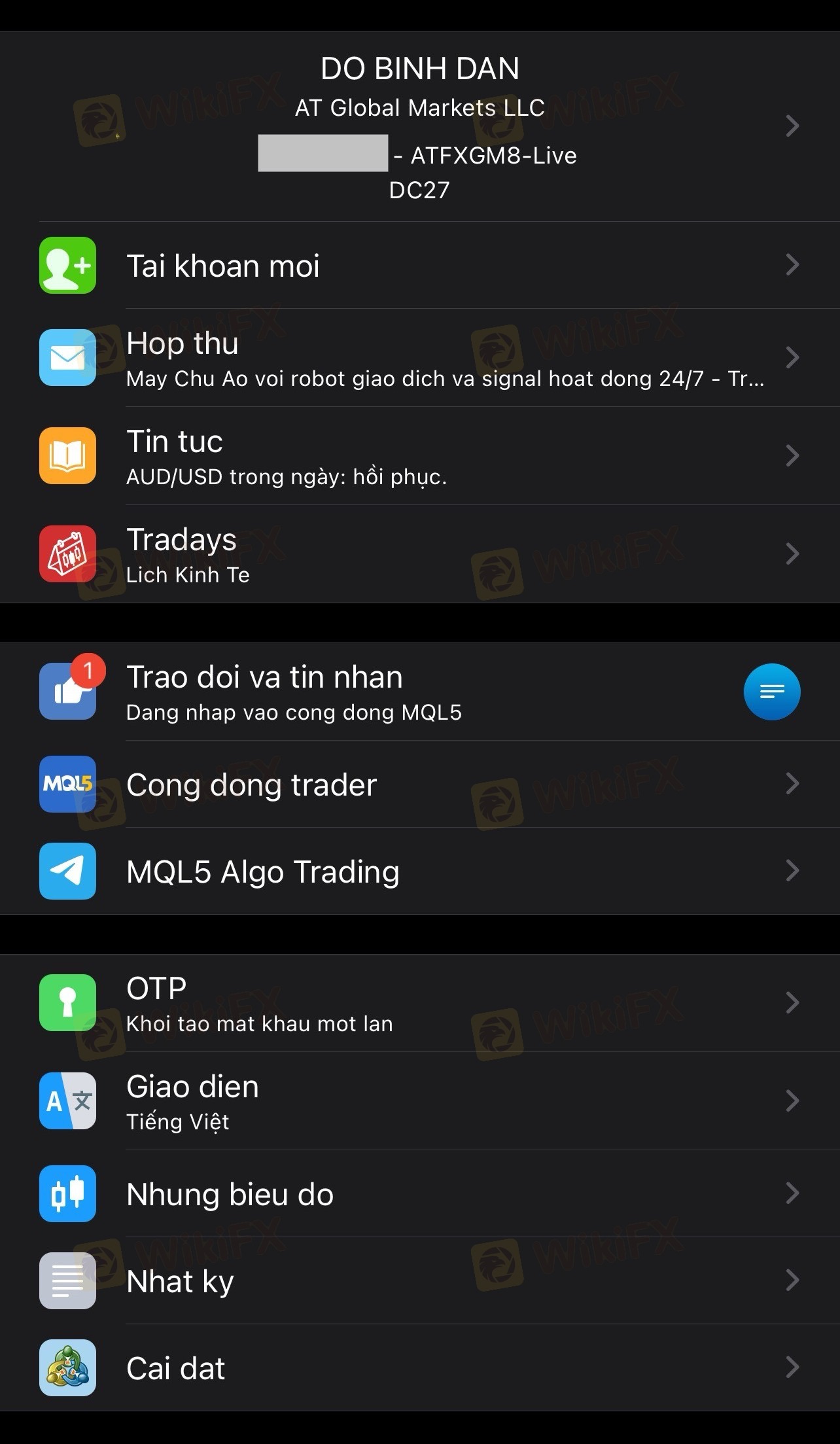Open the Hop thu mailbox

pyautogui.click(x=419, y=358)
